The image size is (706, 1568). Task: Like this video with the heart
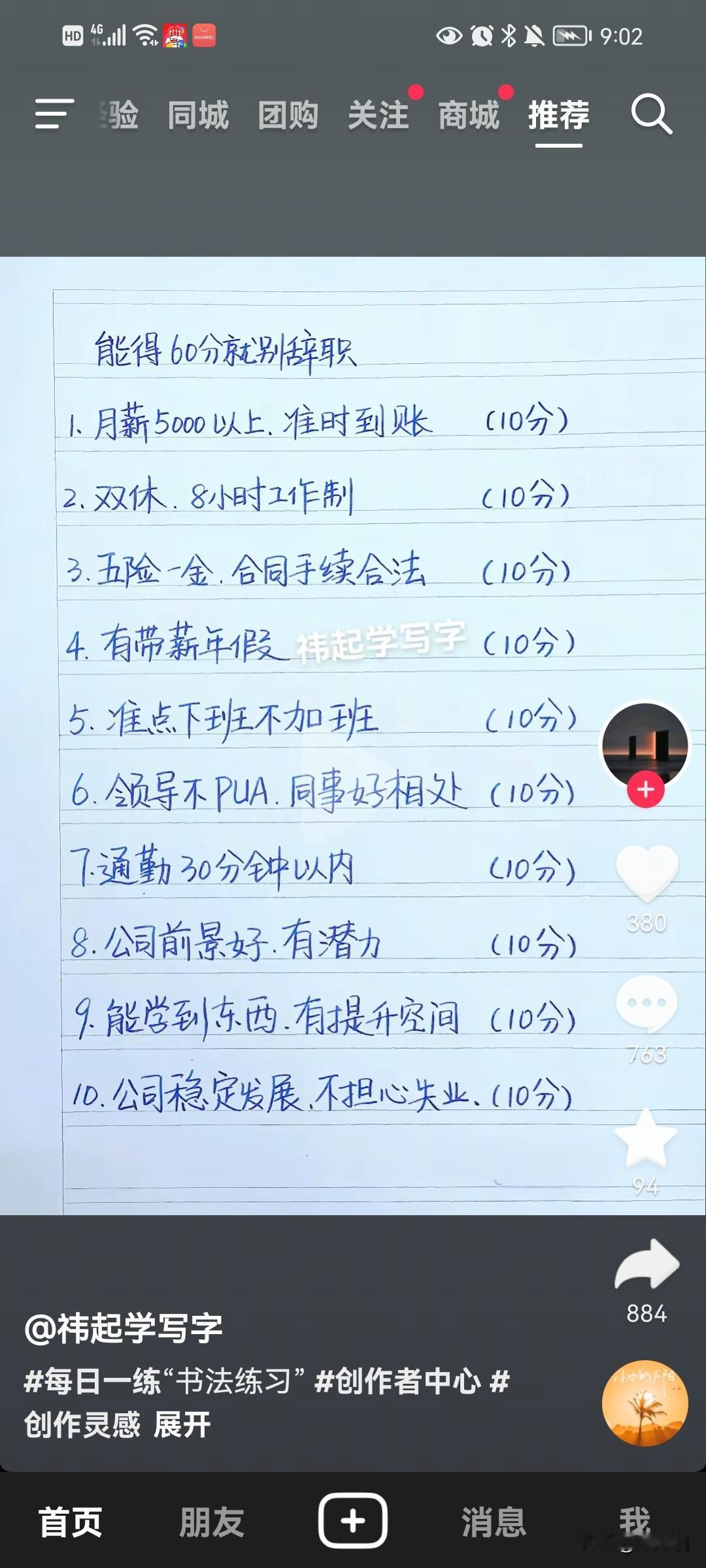pyautogui.click(x=647, y=872)
